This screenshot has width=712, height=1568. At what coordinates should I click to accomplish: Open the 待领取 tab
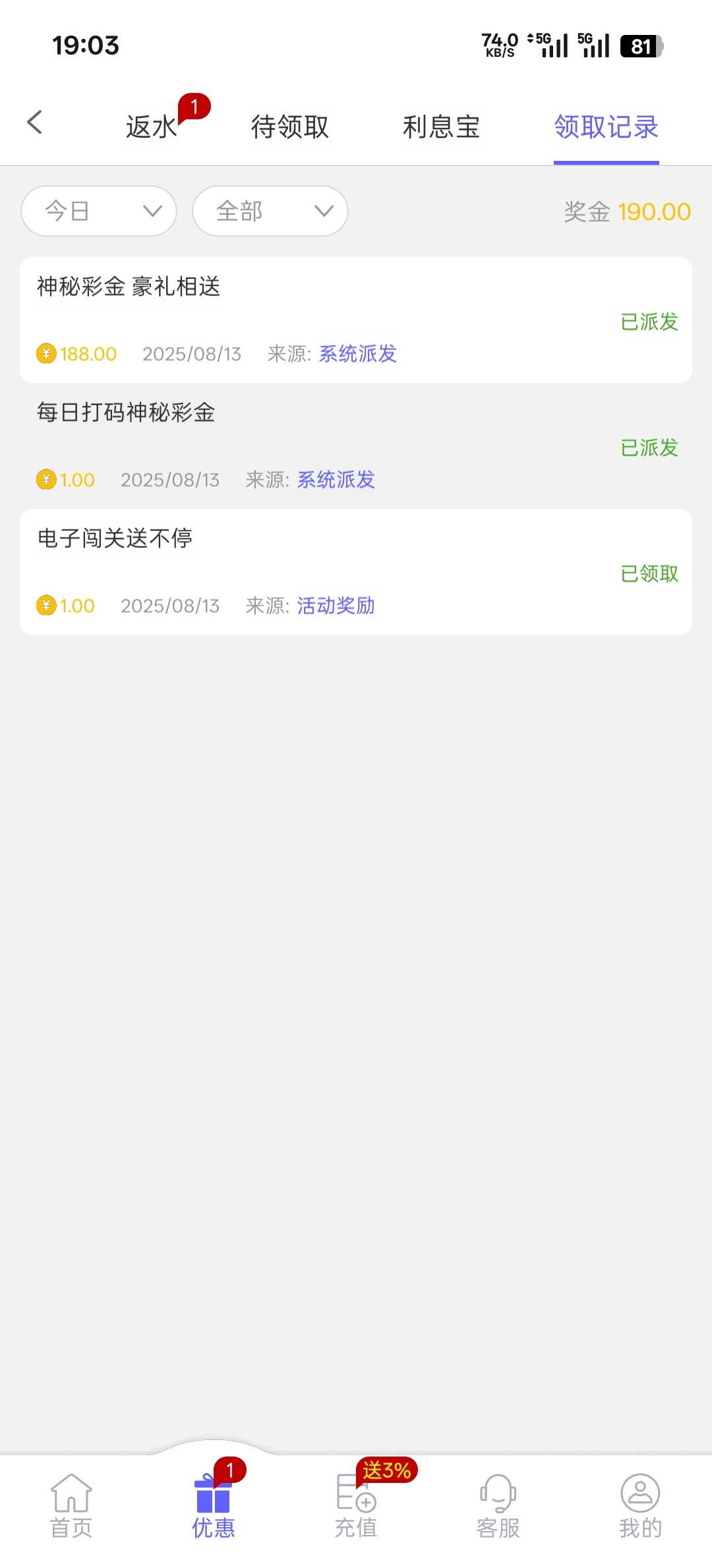pyautogui.click(x=289, y=127)
